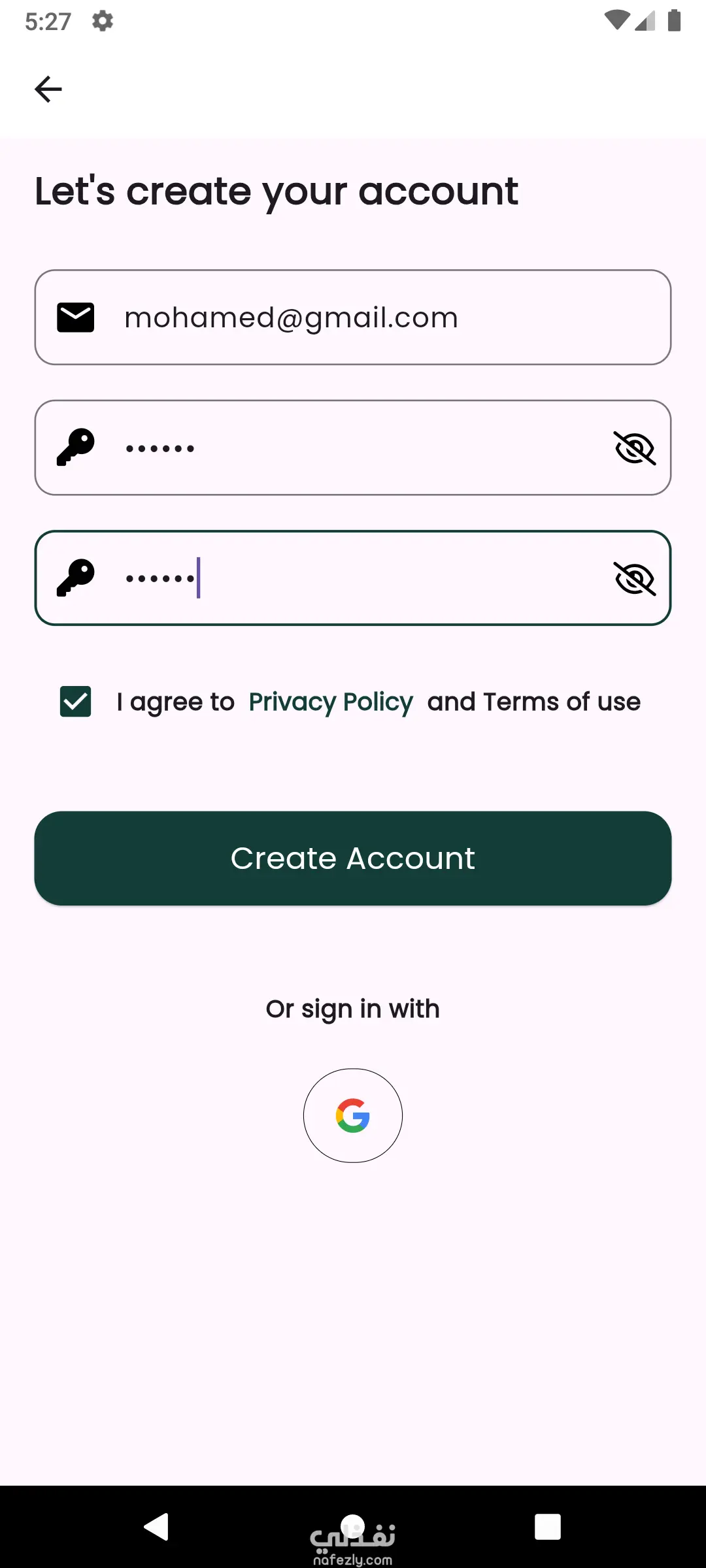Tap the Create Account button

(353, 858)
